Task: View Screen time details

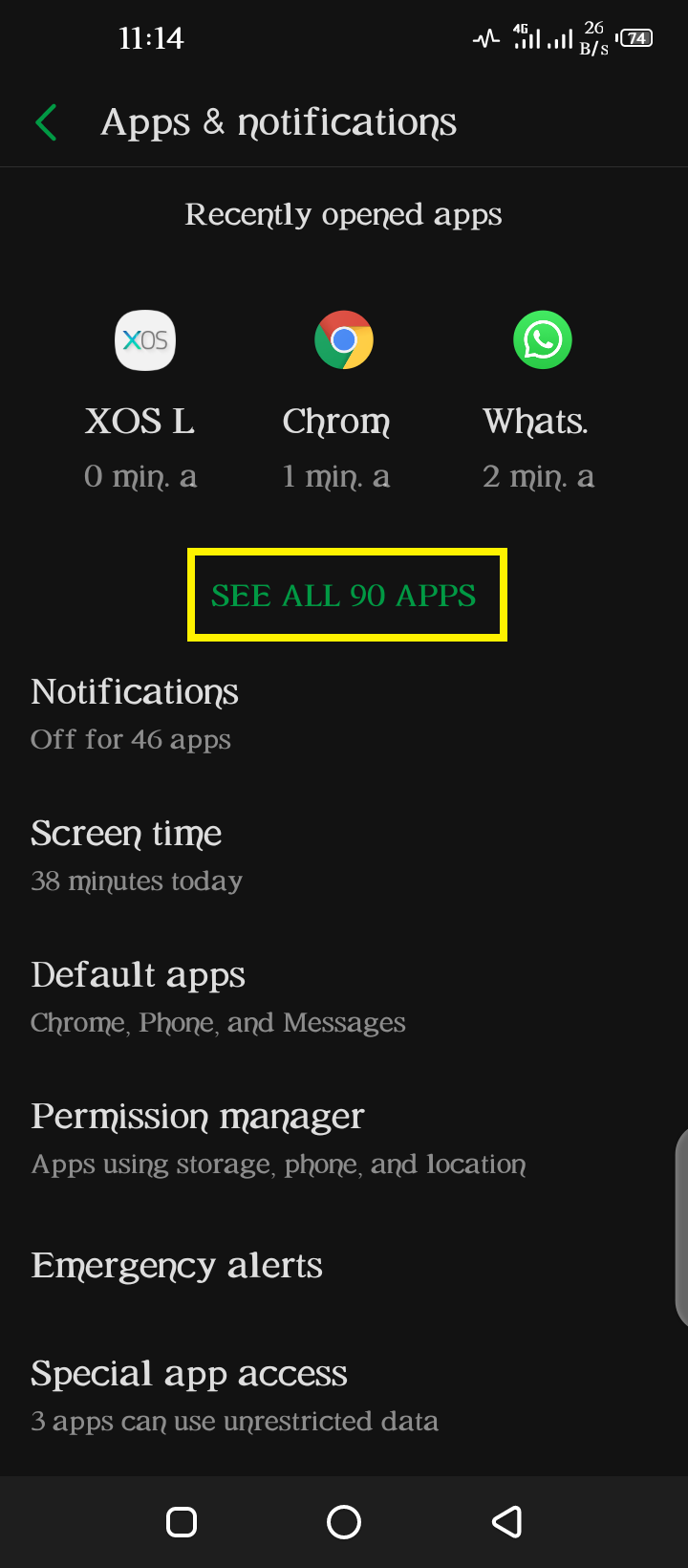Action: [344, 857]
